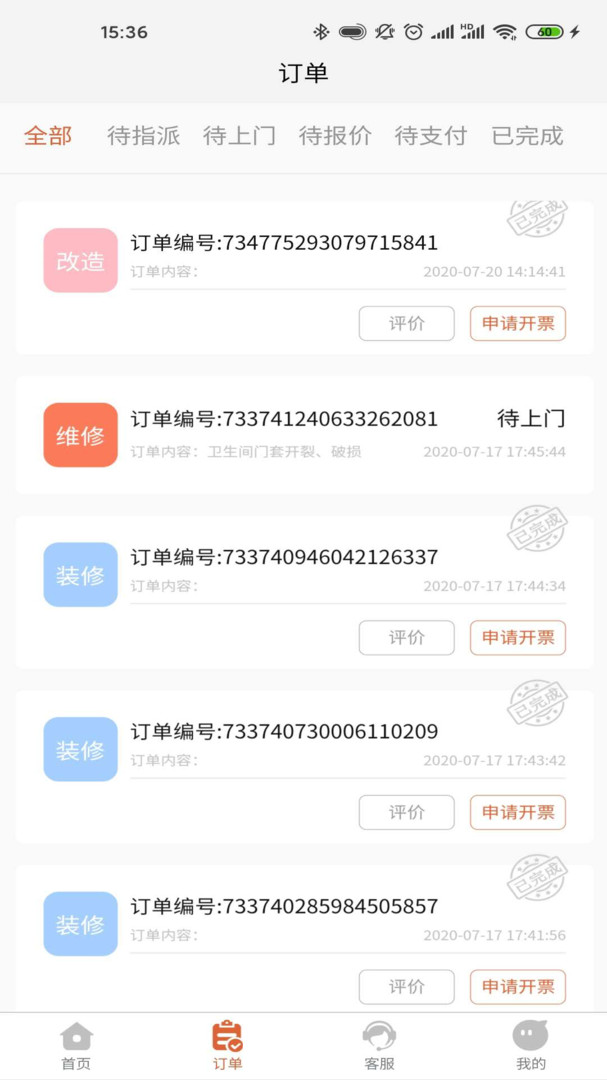View the 已完成 orders tab
Viewport: 607px width, 1080px height.
[x=527, y=136]
